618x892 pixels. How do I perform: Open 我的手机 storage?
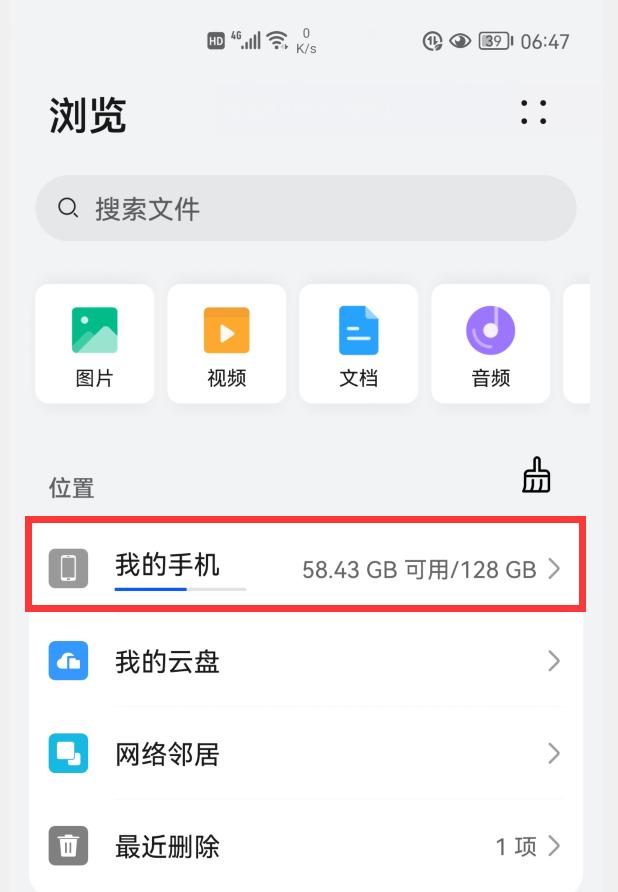coord(305,568)
